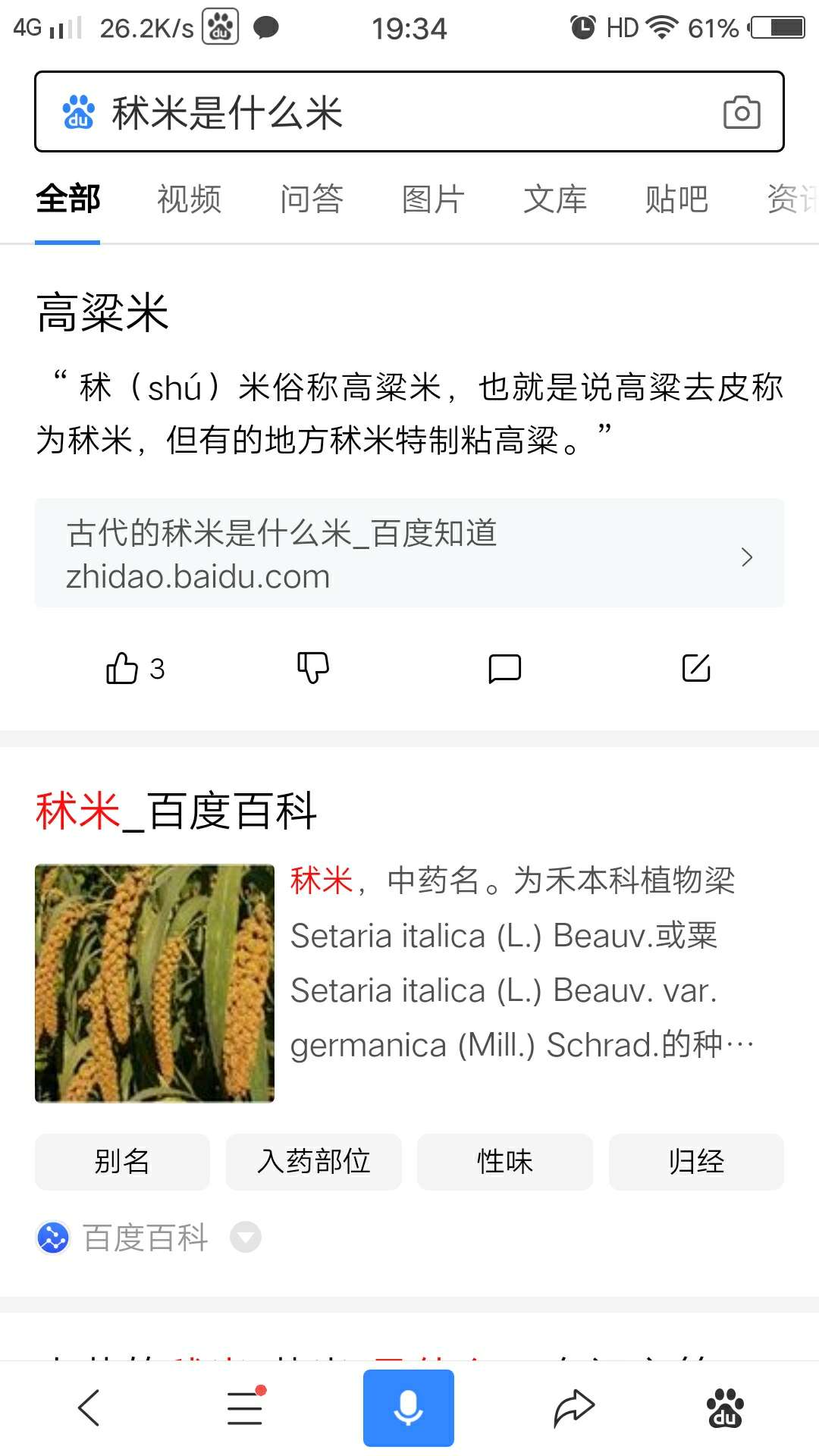Switch to the 图片 tab
Viewport: 819px width, 1456px height.
click(x=433, y=199)
